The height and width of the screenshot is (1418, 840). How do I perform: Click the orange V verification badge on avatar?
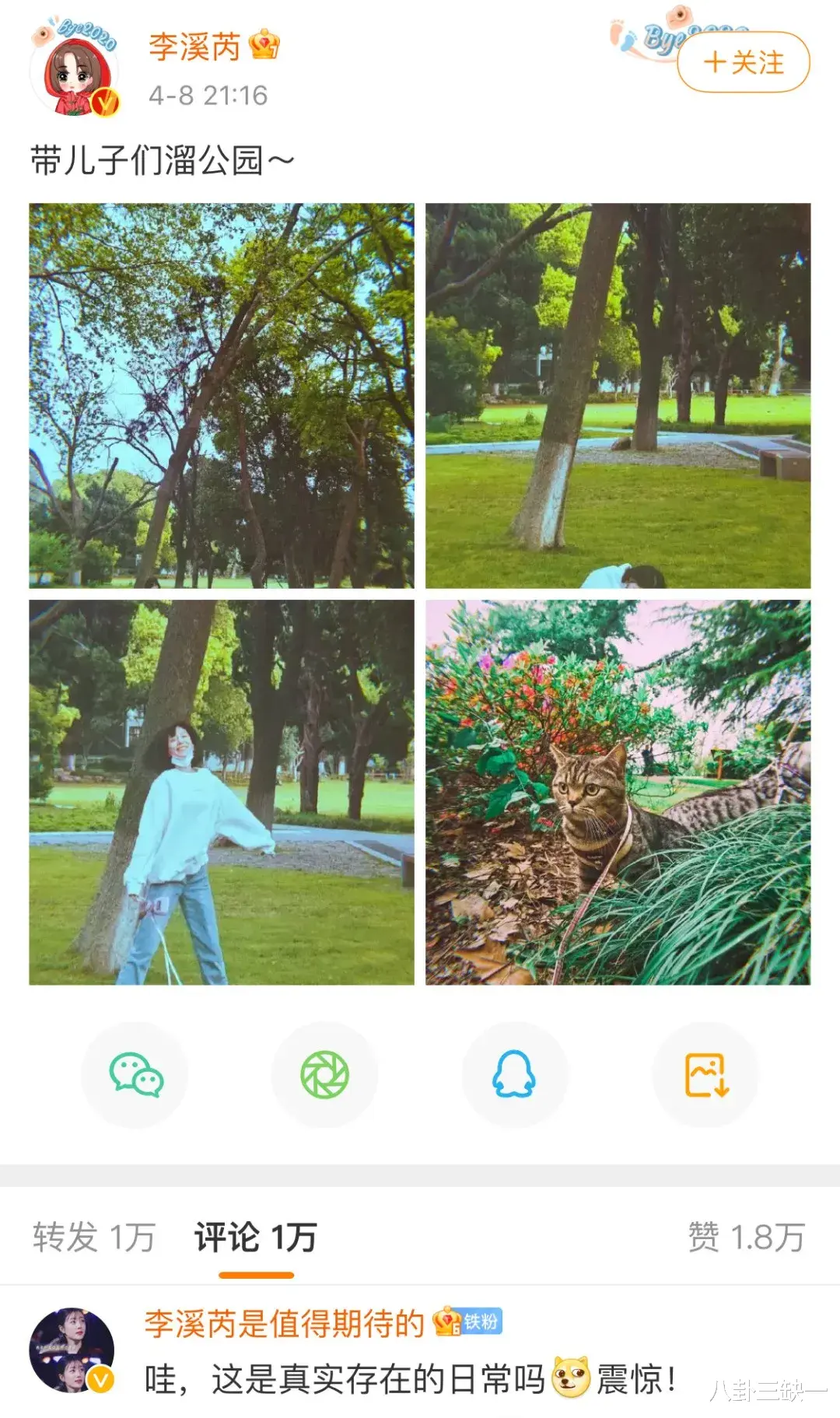103,100
